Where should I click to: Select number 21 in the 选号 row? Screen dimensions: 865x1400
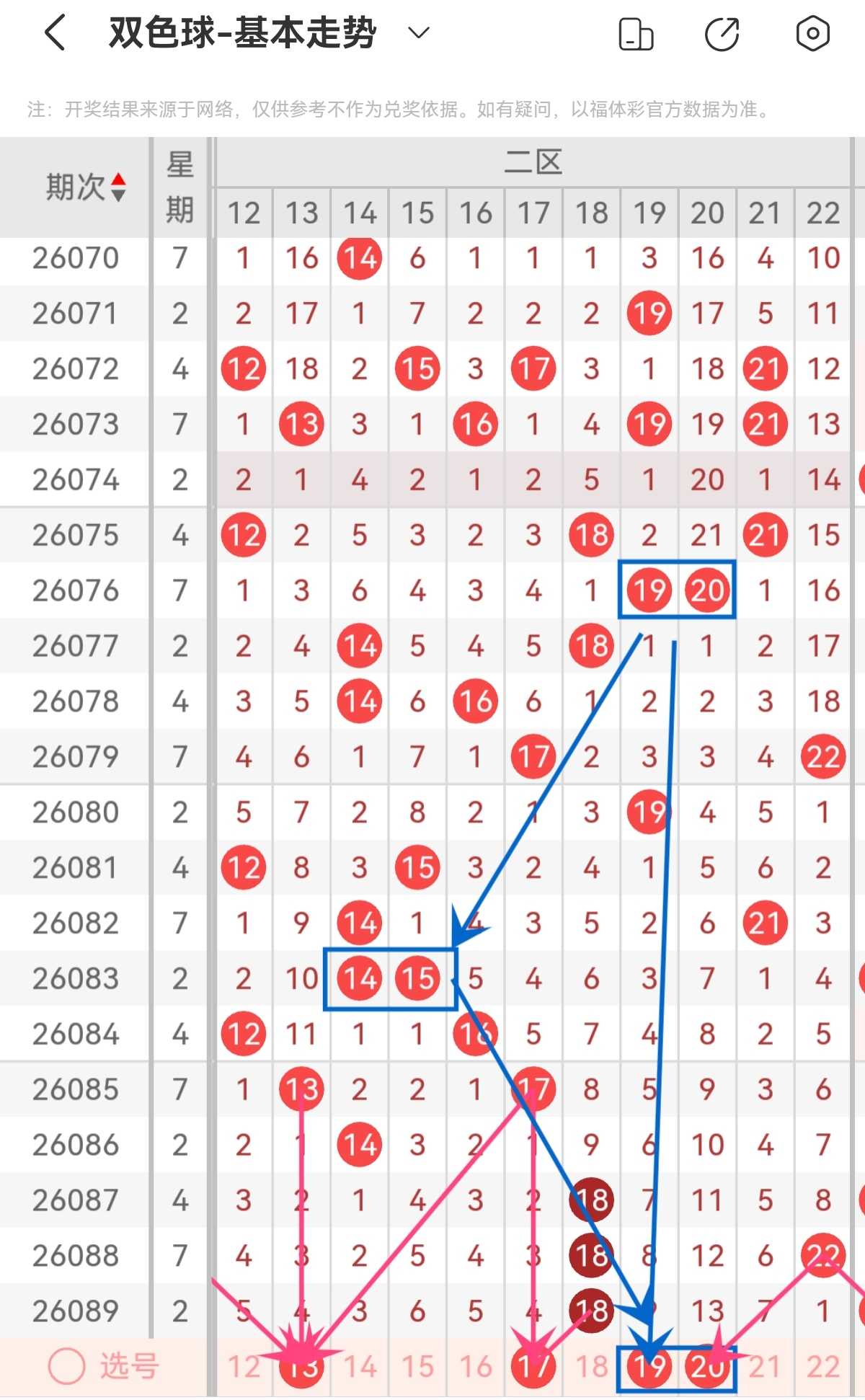(x=765, y=1367)
